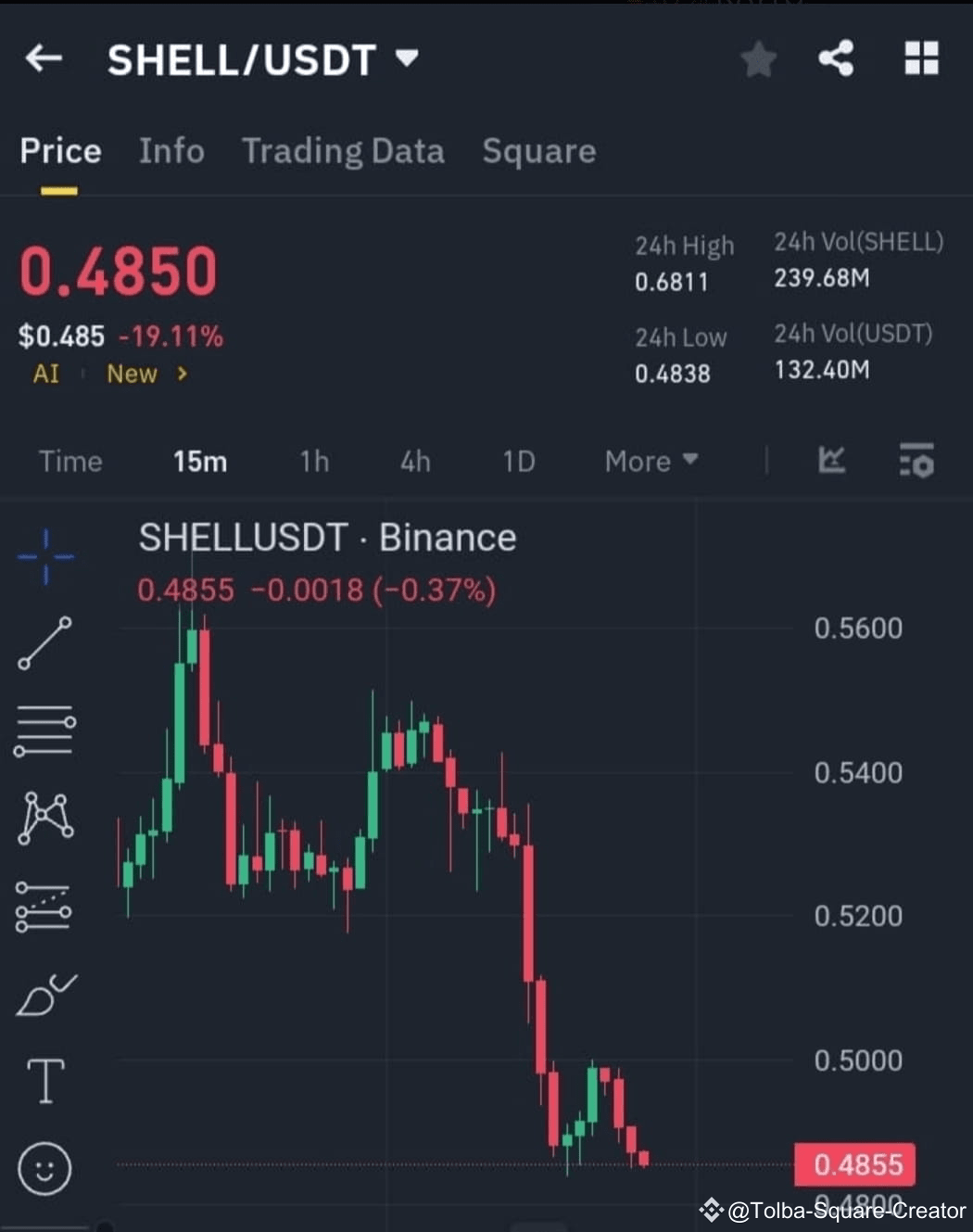Switch to the Trading Data tab
Screen dimensions: 973x1232
coord(344,151)
